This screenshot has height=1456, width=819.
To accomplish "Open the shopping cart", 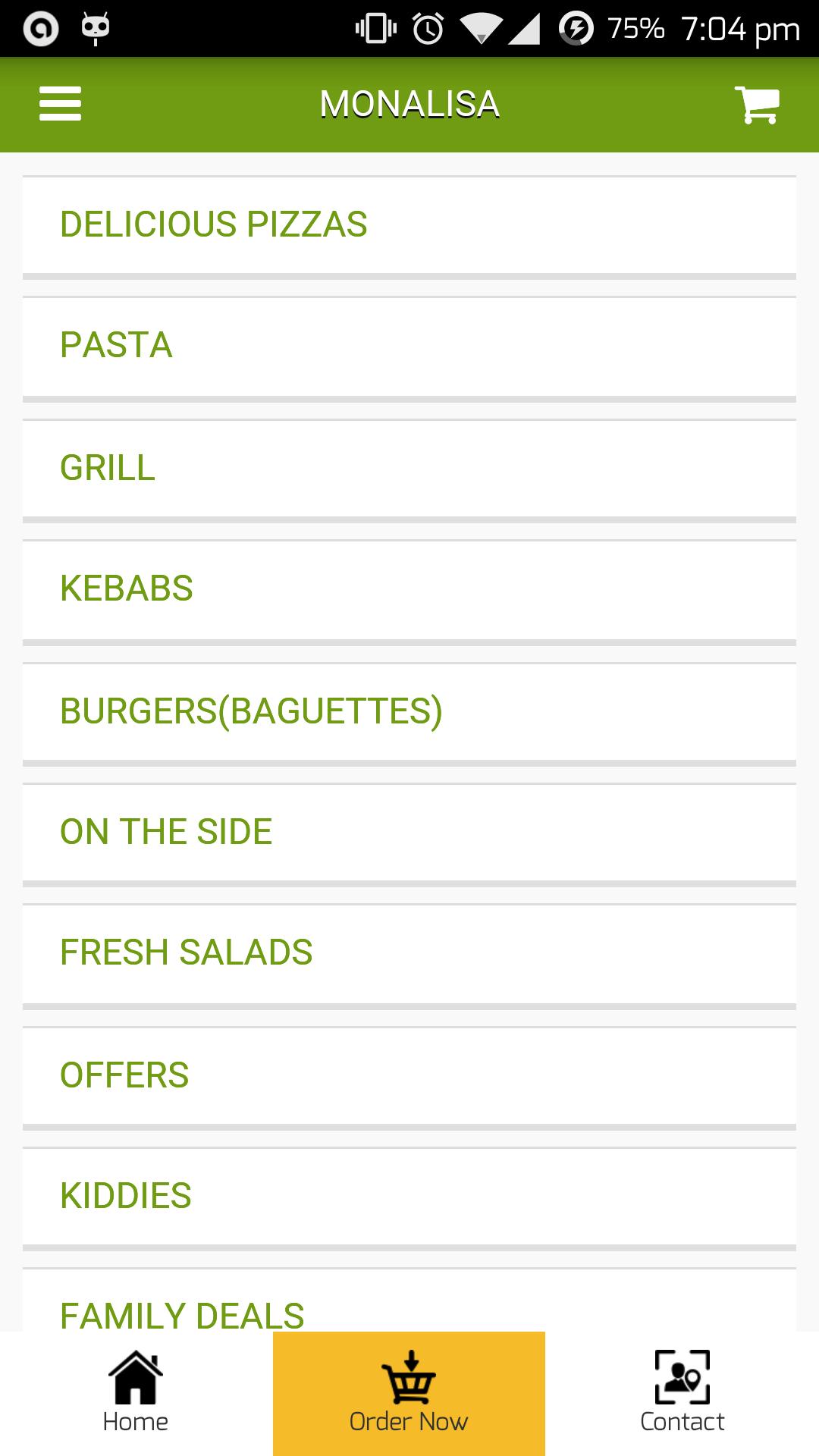I will pos(757,104).
